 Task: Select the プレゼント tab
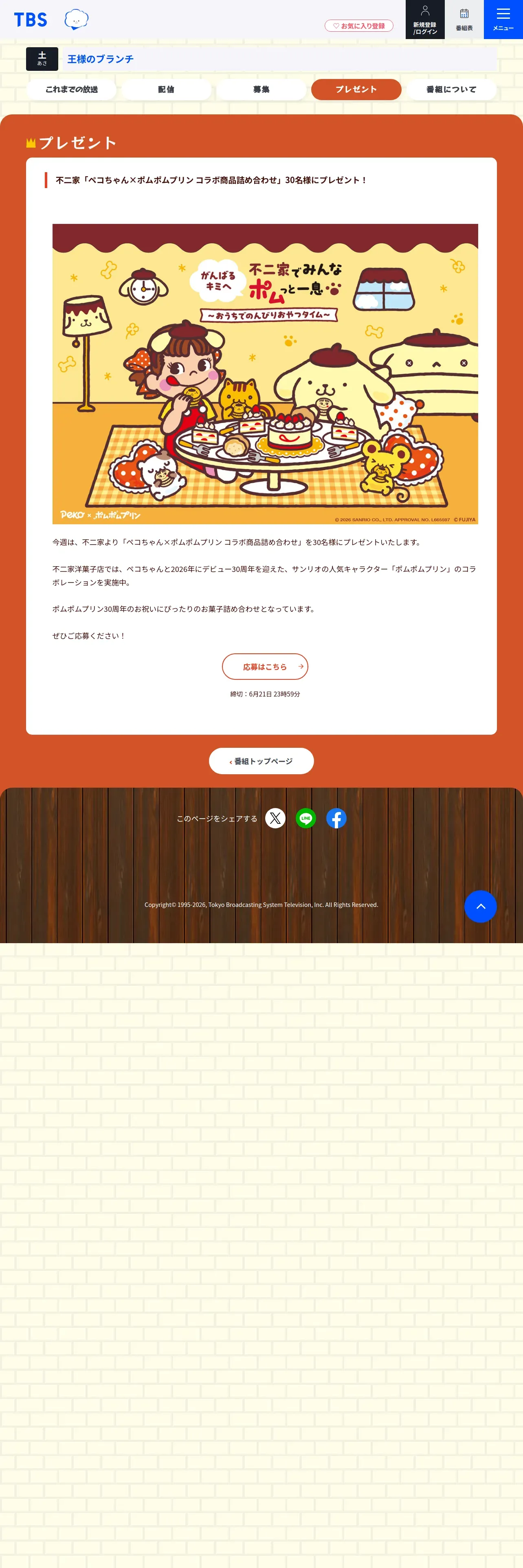(356, 90)
